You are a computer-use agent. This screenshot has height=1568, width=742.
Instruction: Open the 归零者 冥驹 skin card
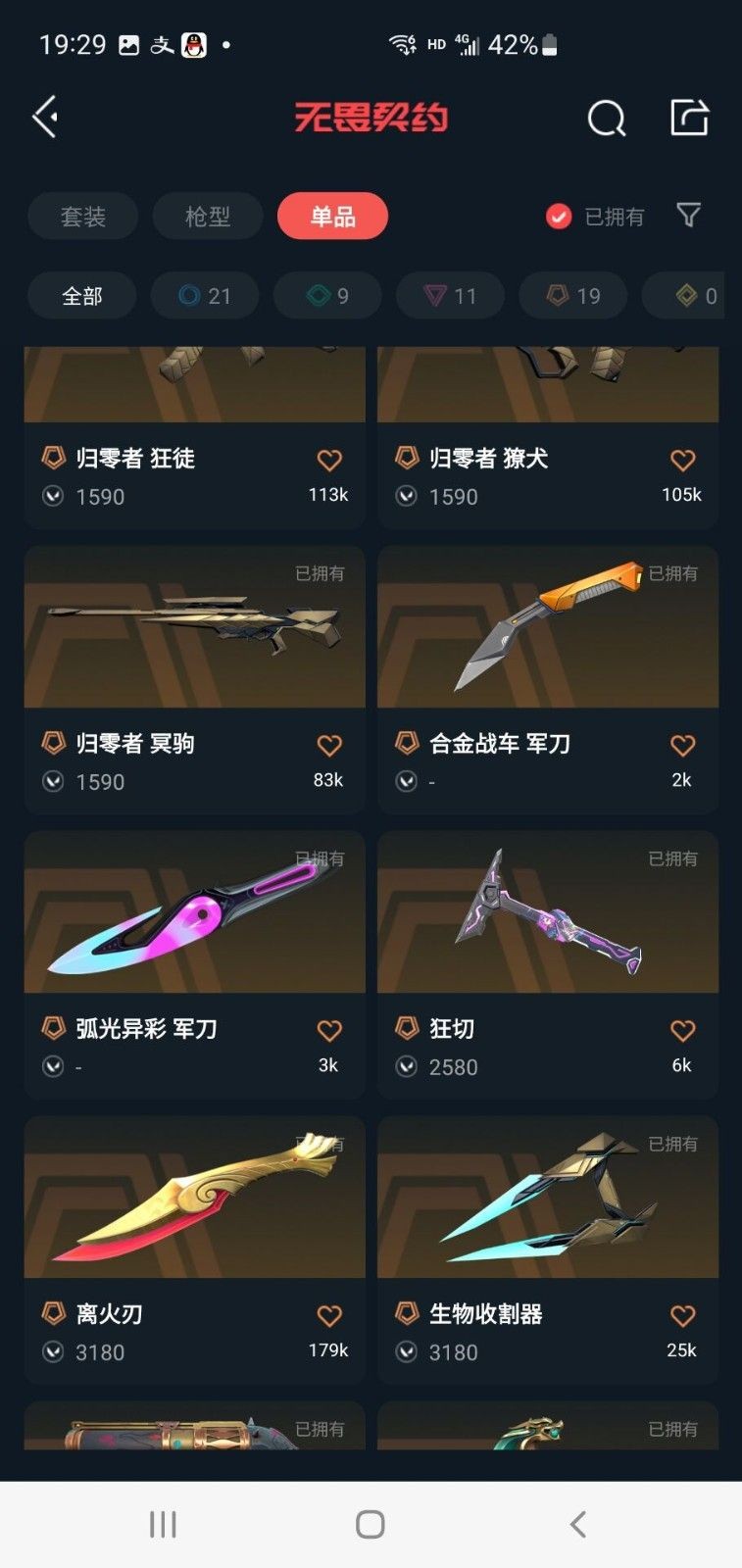195,680
